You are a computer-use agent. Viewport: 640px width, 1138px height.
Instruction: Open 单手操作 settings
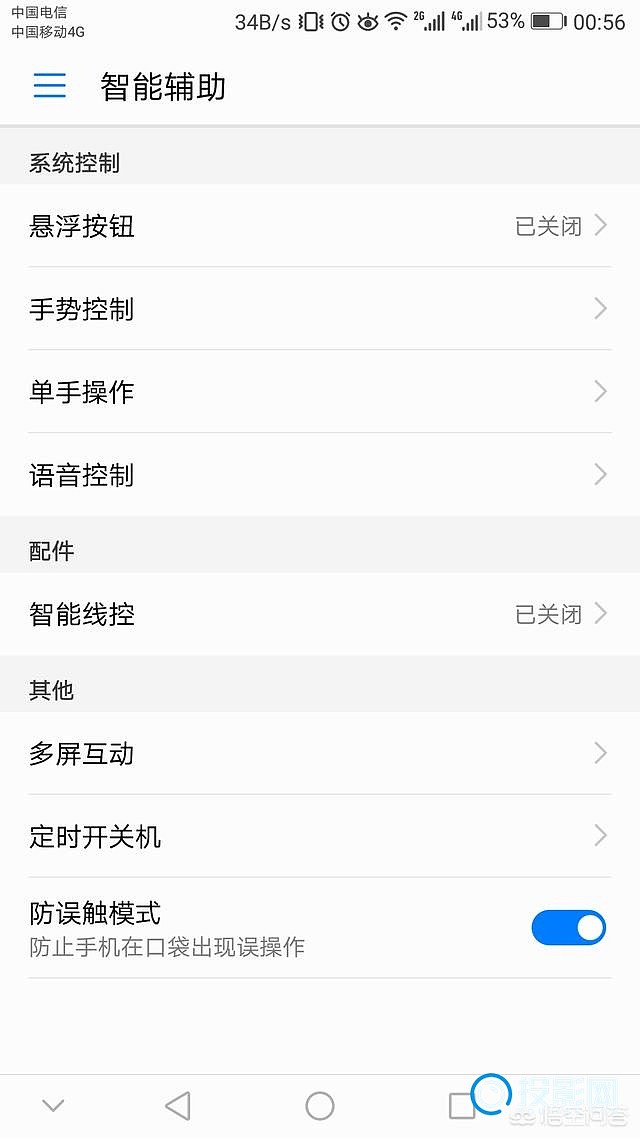point(320,392)
